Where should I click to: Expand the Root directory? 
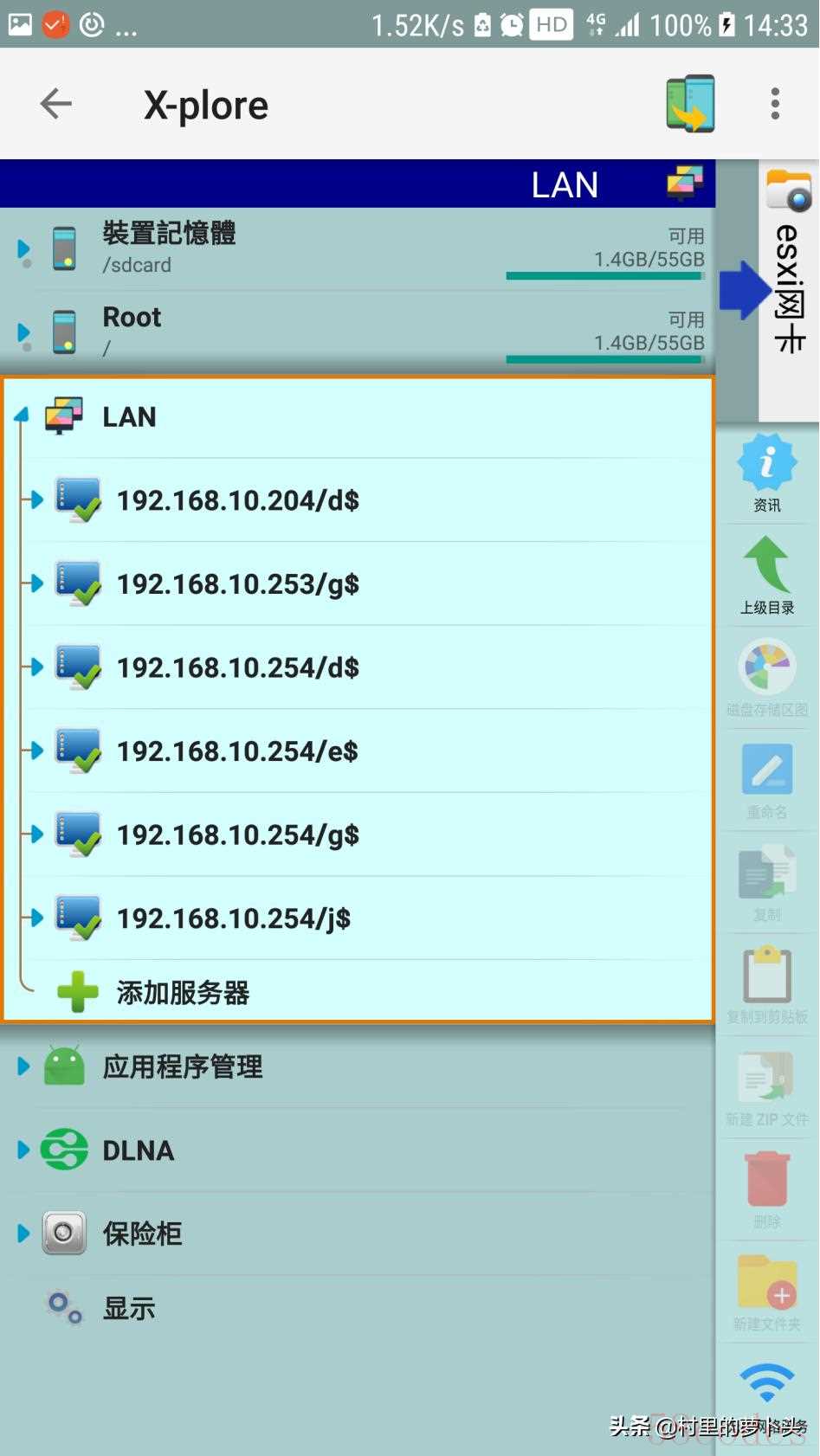tap(358, 332)
